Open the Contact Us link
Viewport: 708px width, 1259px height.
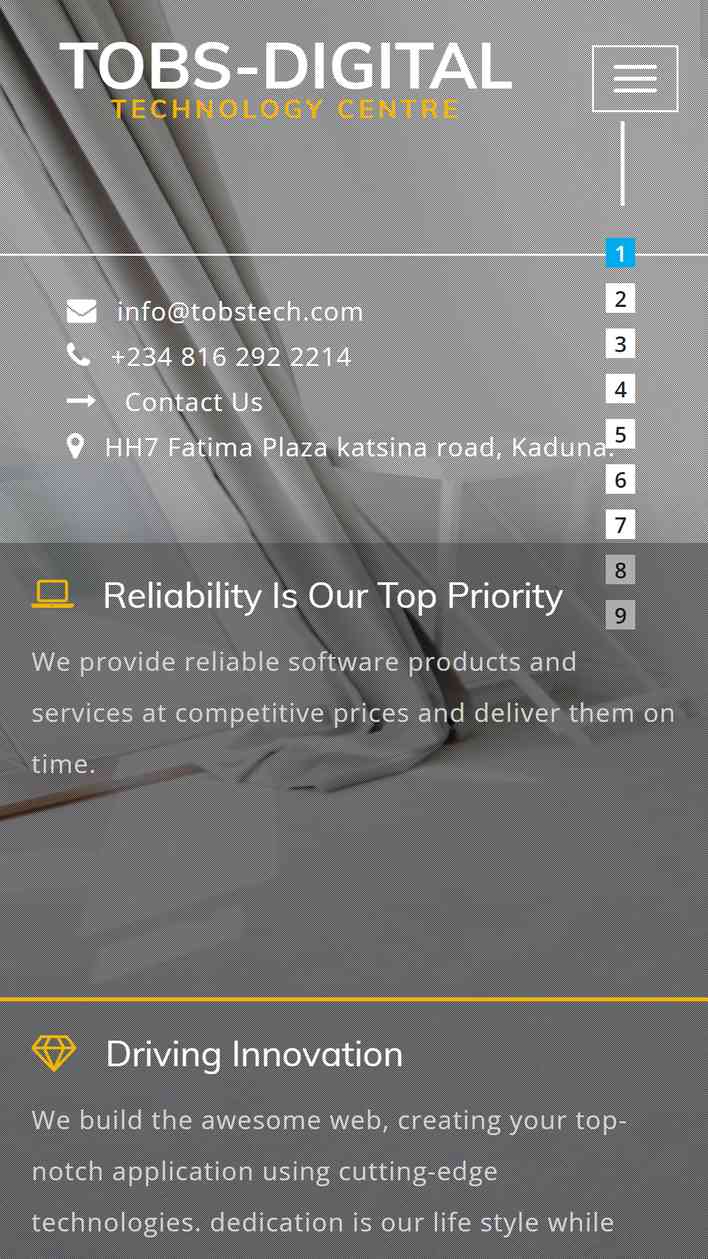coord(193,401)
